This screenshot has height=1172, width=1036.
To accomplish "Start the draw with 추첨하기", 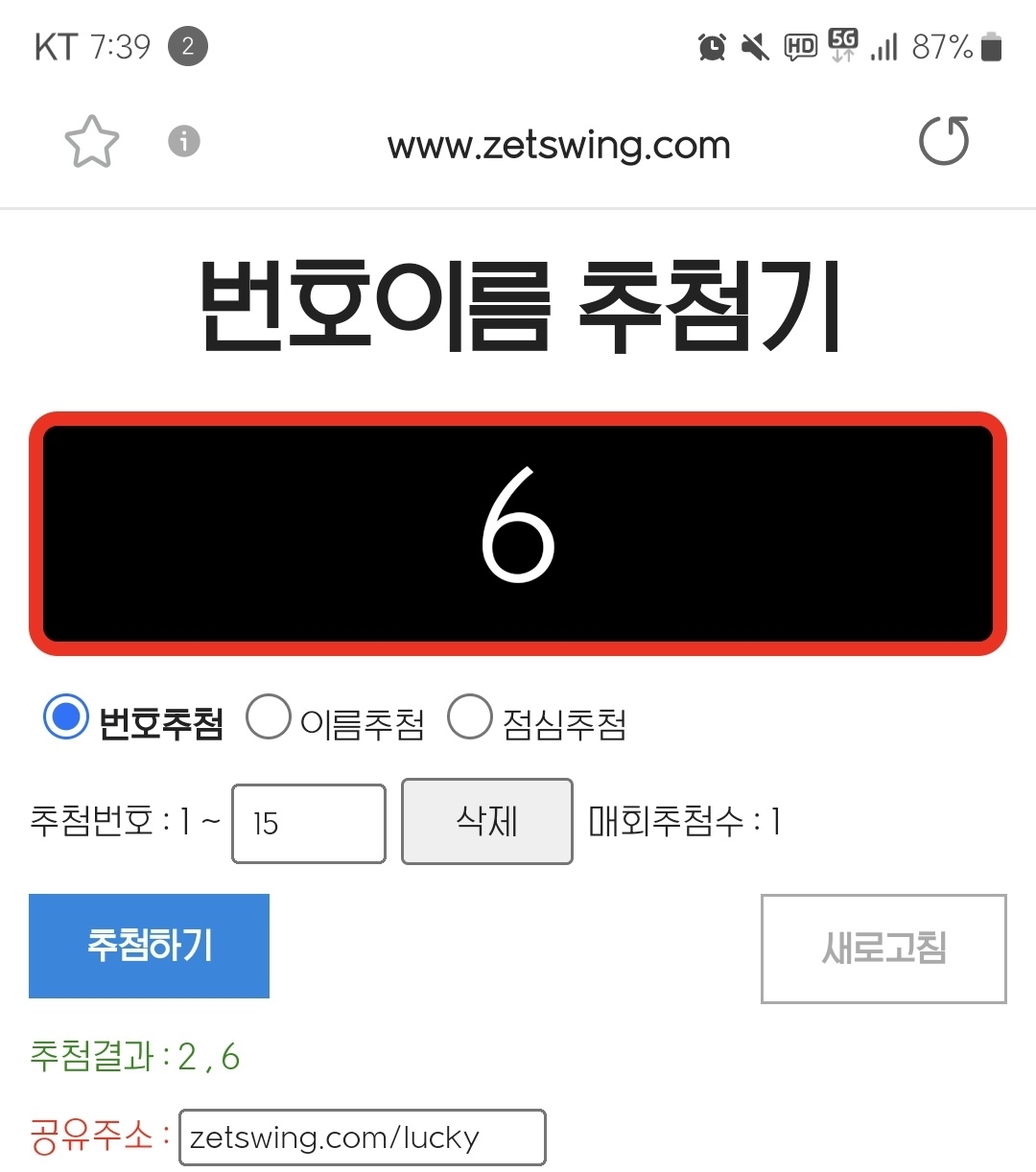I will point(149,946).
